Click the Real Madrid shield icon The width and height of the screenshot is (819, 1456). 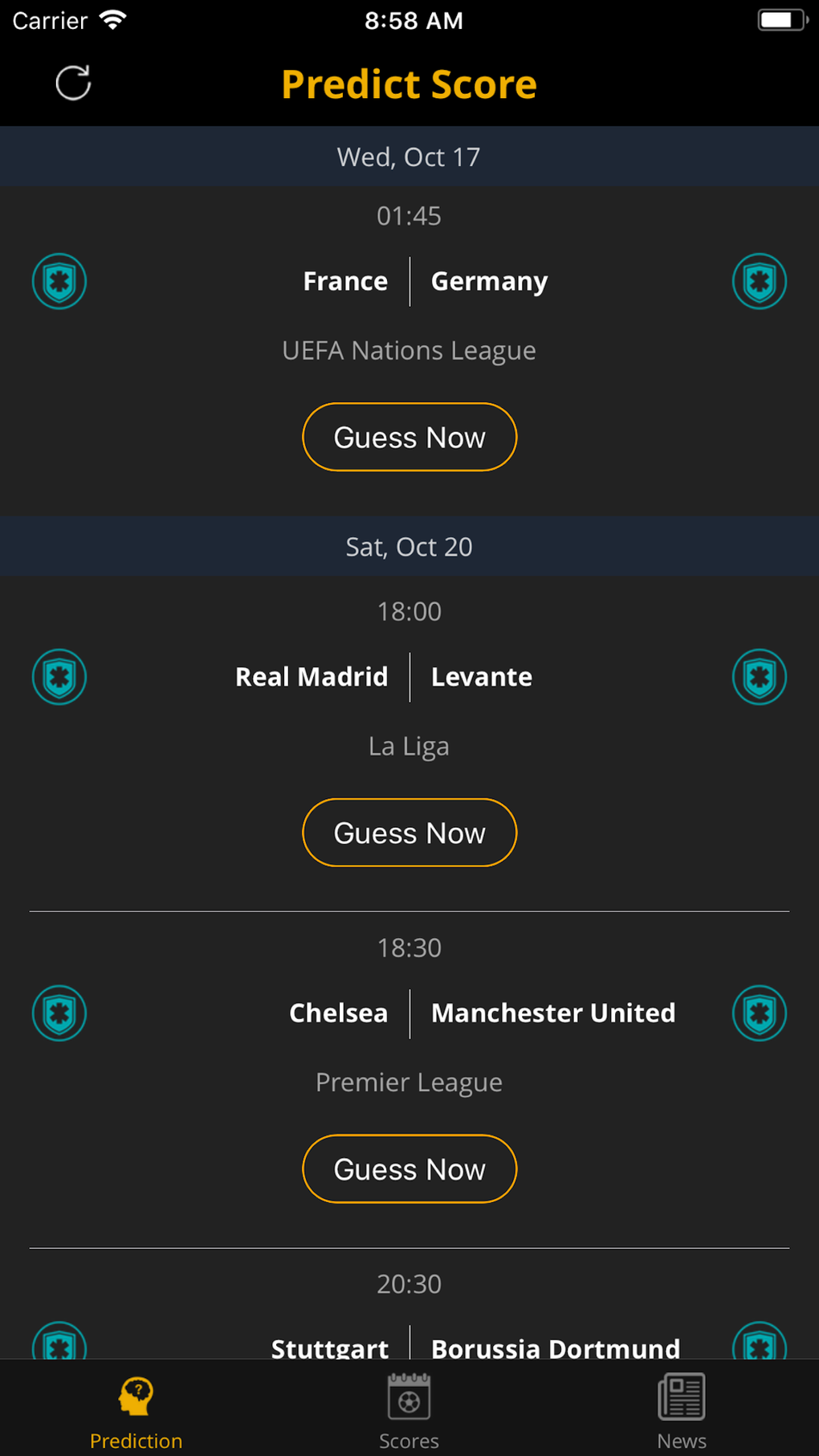pyautogui.click(x=59, y=676)
